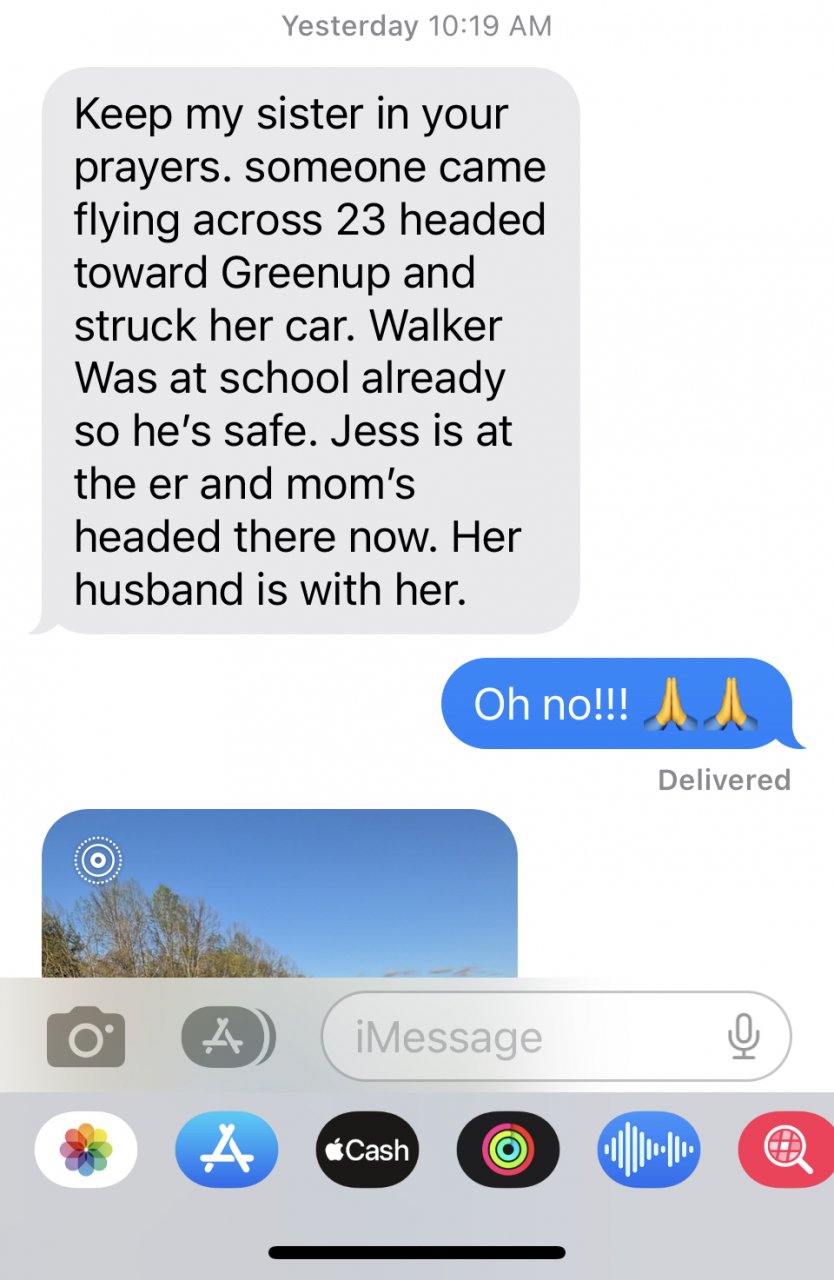Open Apple Cash in app strip

click(367, 1150)
